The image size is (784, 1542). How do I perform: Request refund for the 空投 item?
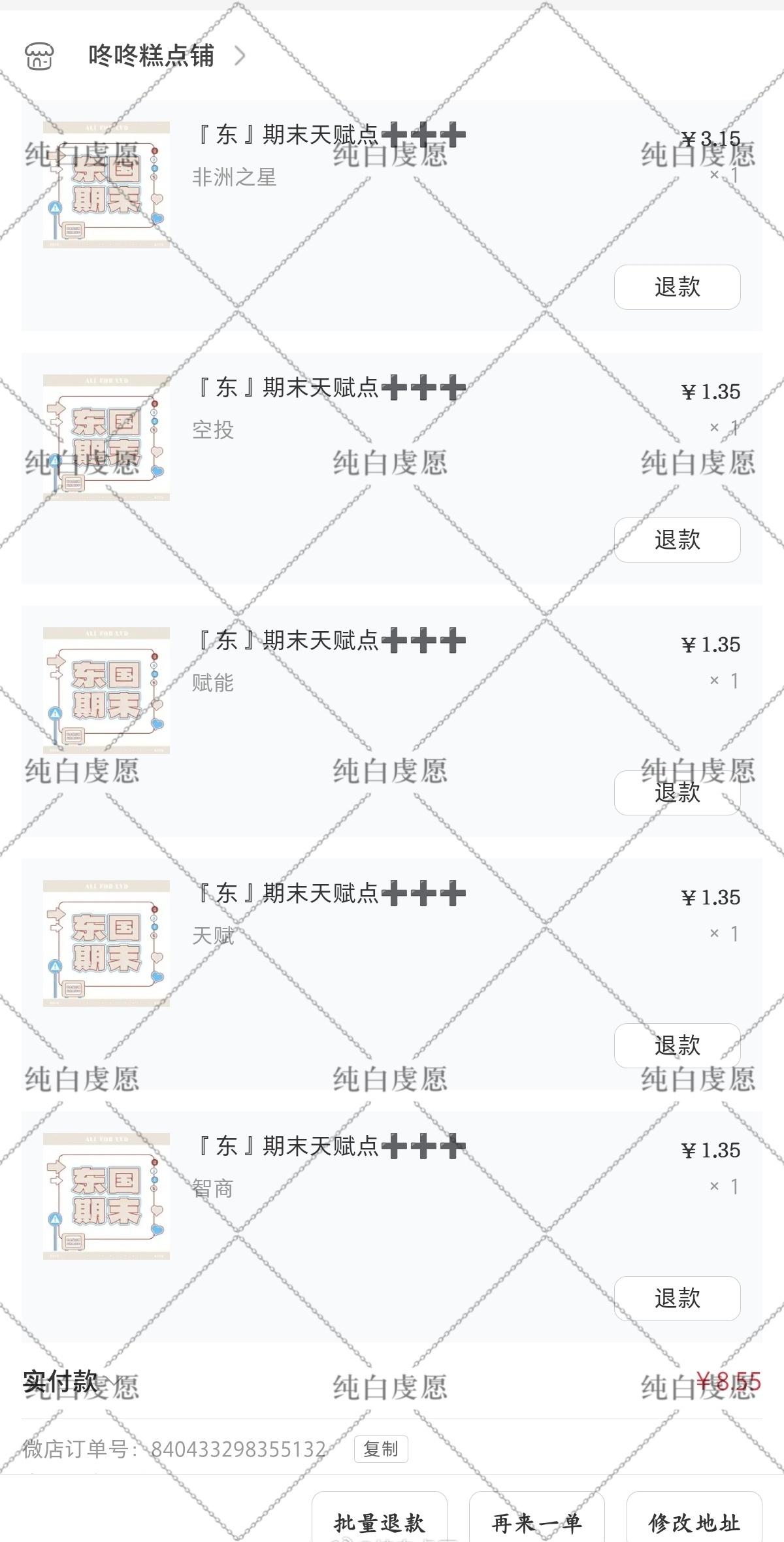tap(678, 540)
